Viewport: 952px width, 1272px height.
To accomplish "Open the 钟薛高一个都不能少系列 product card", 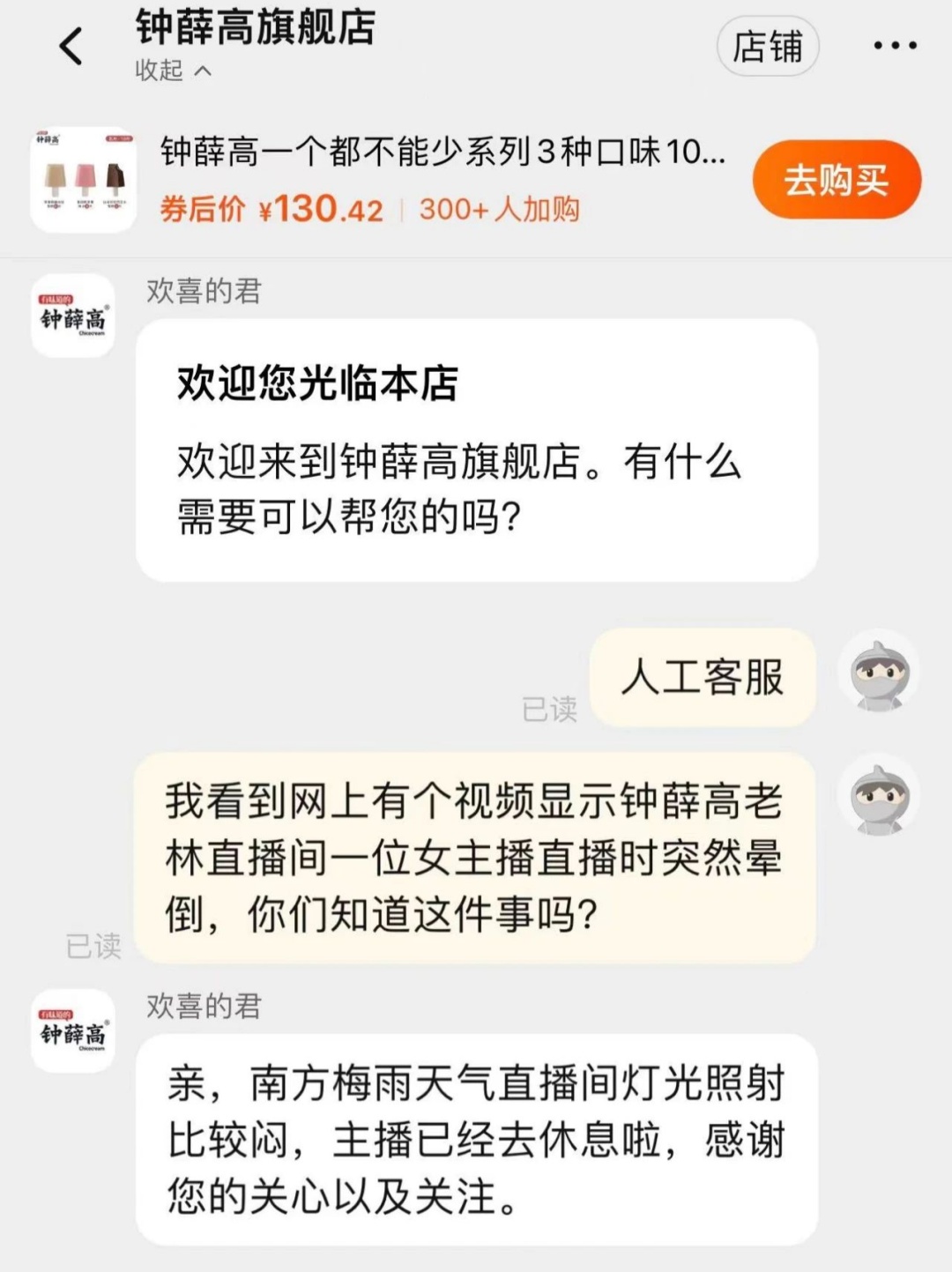I will pyautogui.click(x=441, y=180).
